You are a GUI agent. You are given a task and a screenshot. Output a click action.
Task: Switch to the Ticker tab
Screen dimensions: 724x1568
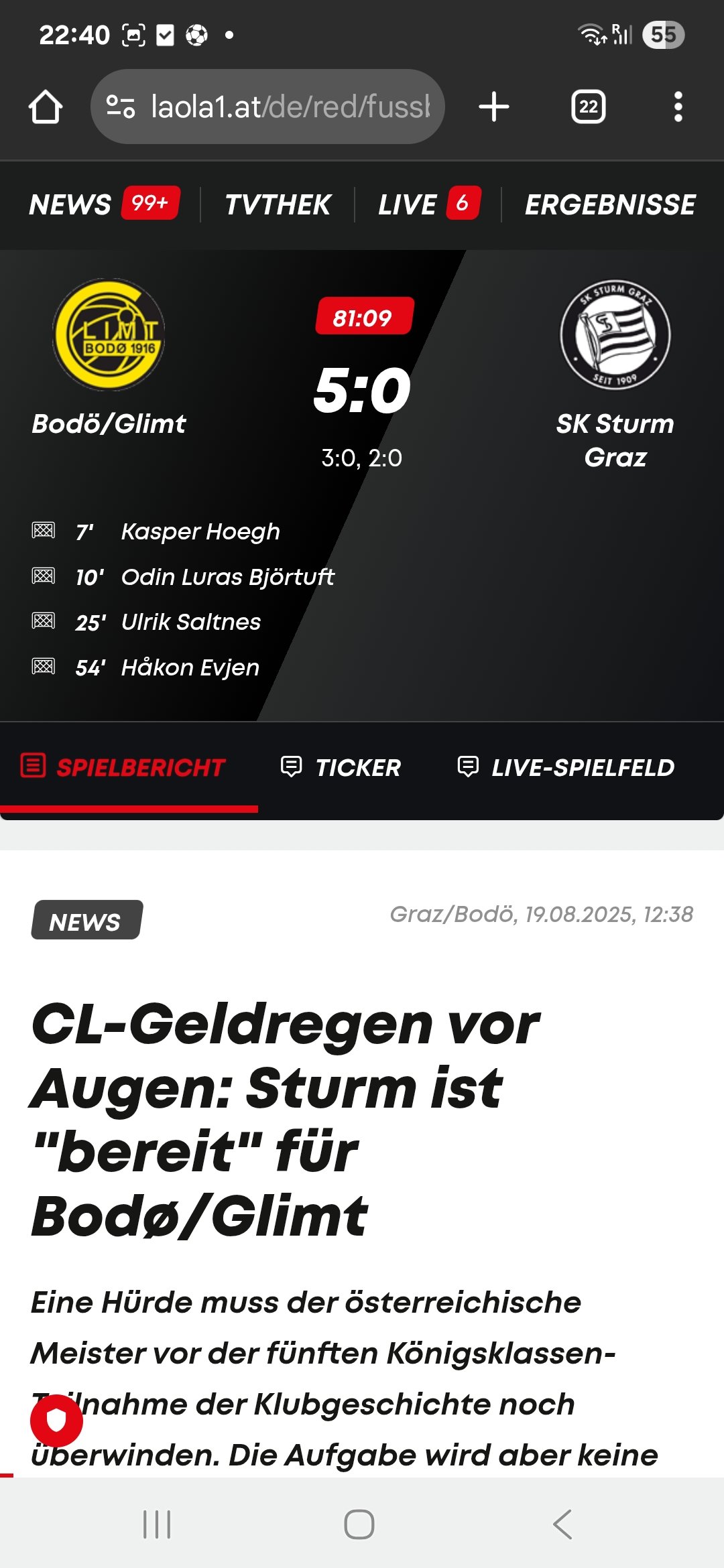click(341, 767)
